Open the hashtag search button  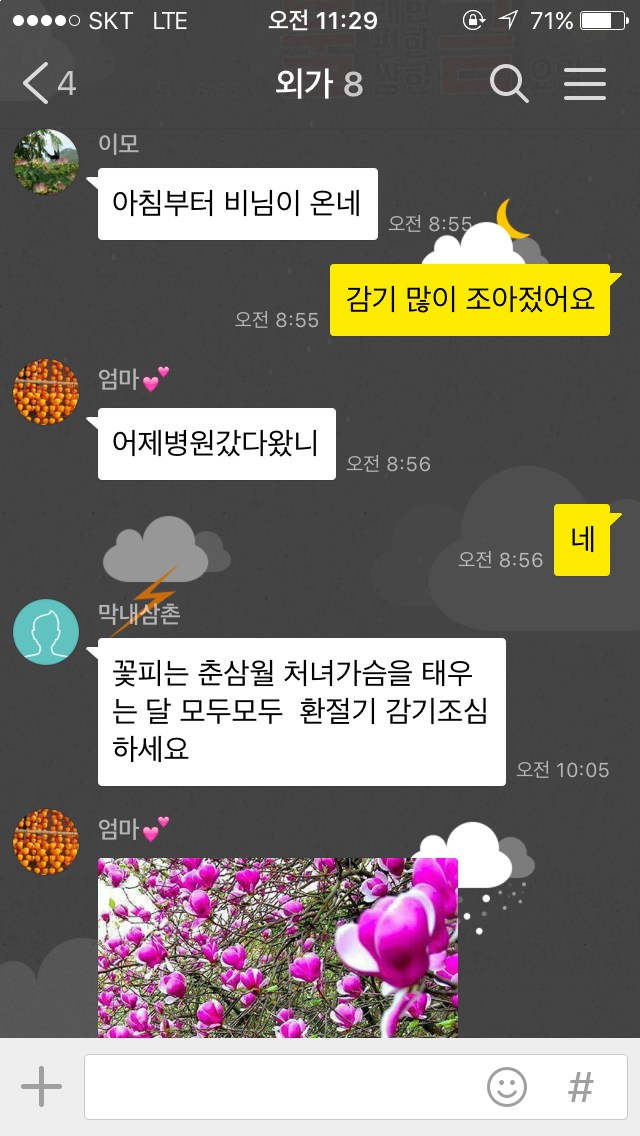pos(581,1087)
